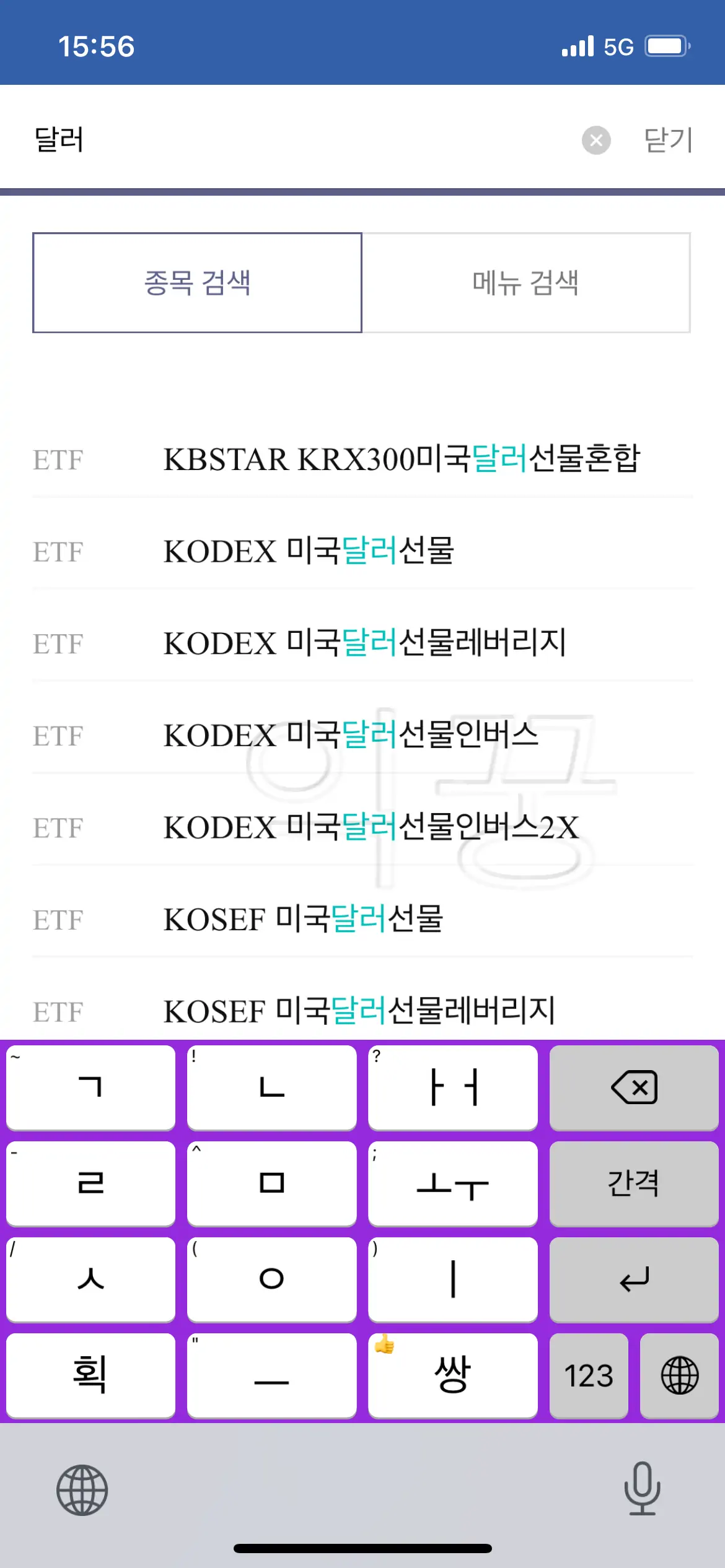This screenshot has height=1568, width=725.
Task: Tap the backspace key on the keyboard
Action: [x=634, y=1087]
